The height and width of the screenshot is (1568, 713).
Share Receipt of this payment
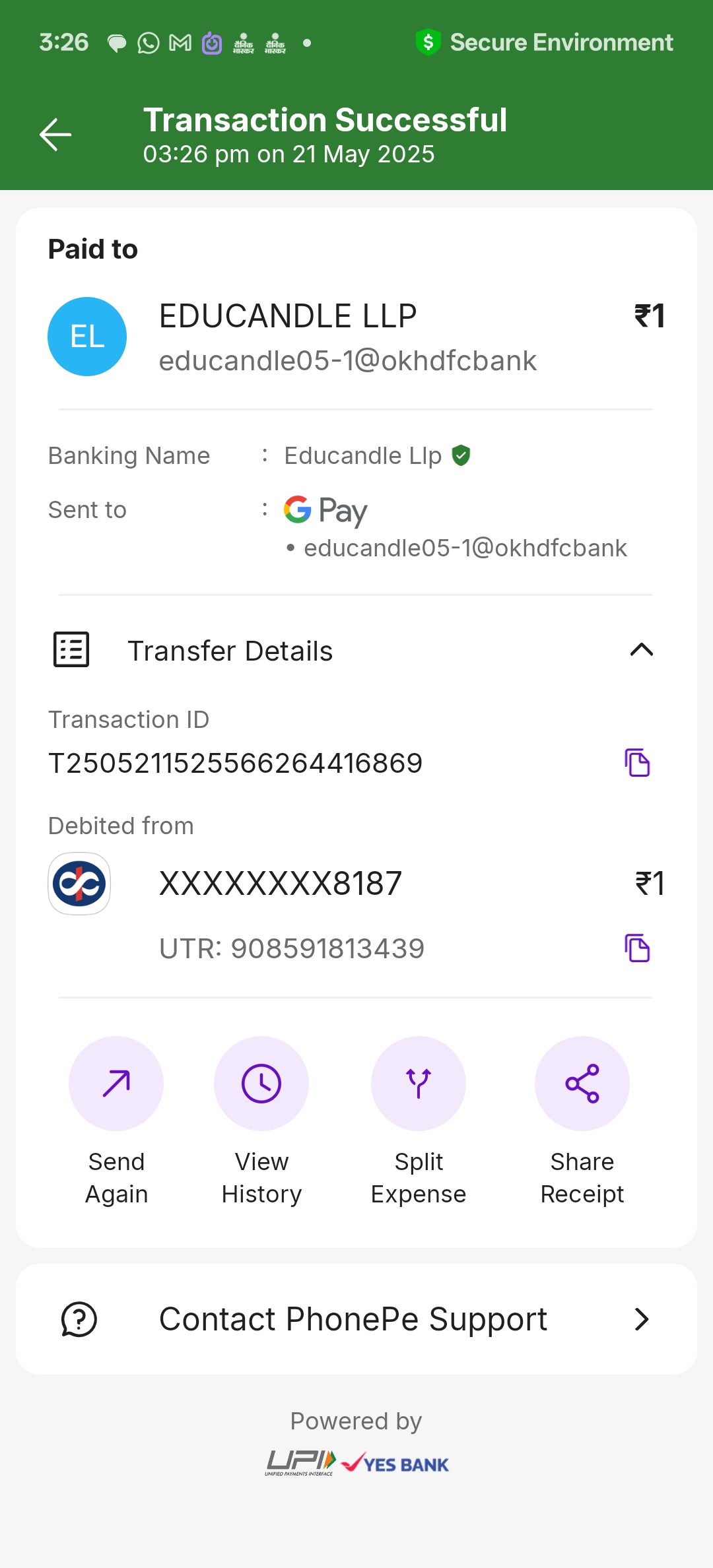coord(582,1084)
